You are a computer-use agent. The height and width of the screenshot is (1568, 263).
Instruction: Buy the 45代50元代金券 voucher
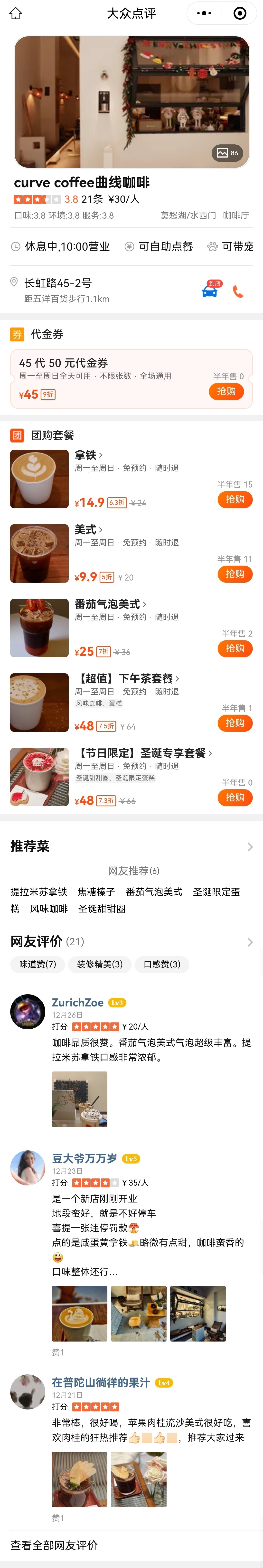point(226,391)
